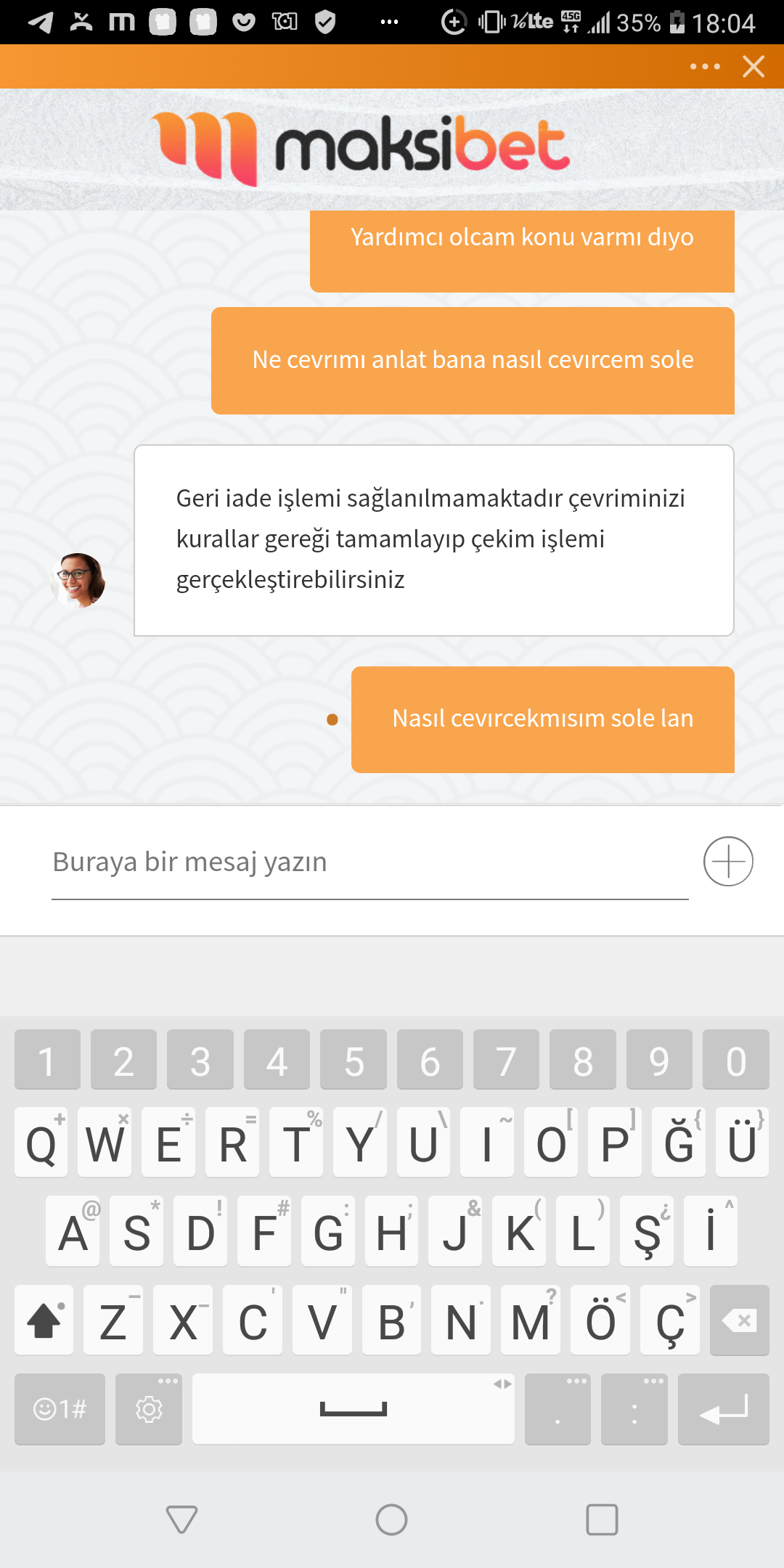This screenshot has width=784, height=1568.
Task: Hit the keyboard backspace key
Action: [739, 1320]
